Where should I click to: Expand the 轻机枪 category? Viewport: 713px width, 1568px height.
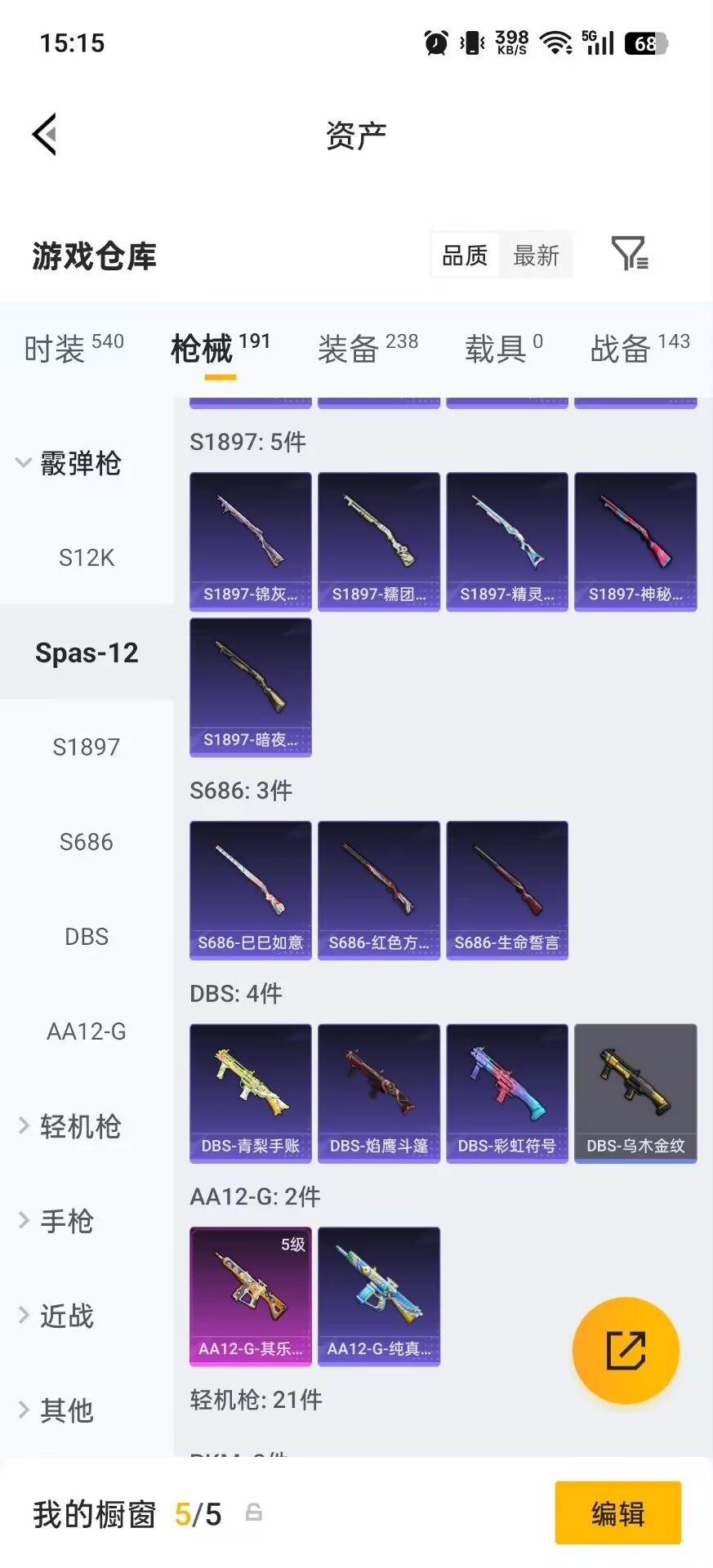70,1126
